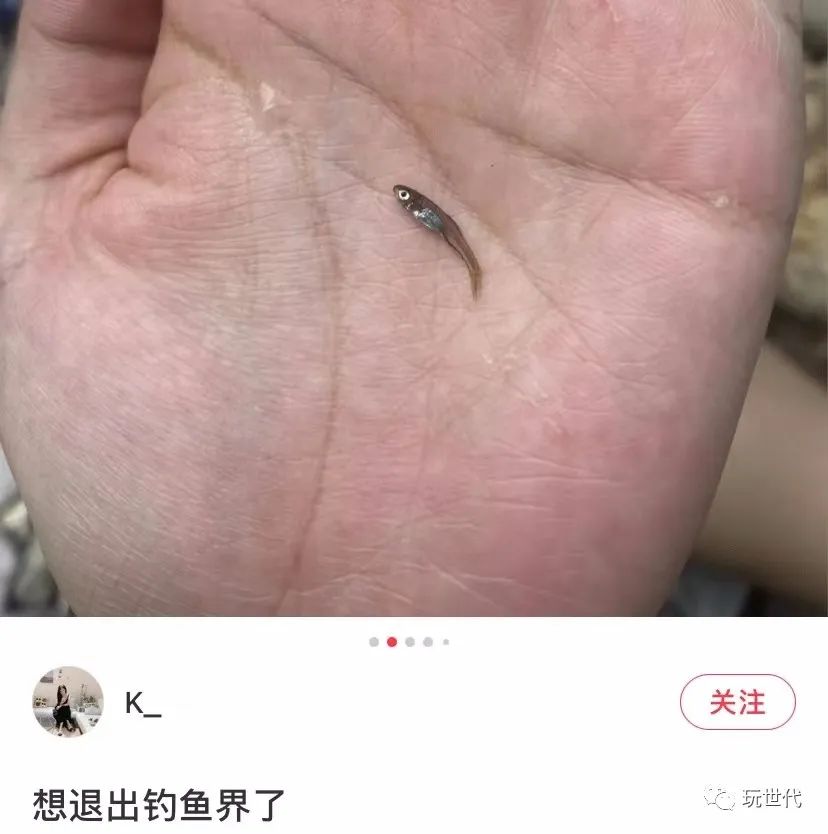Tap the avatar to open K_'s profile

tap(67, 700)
